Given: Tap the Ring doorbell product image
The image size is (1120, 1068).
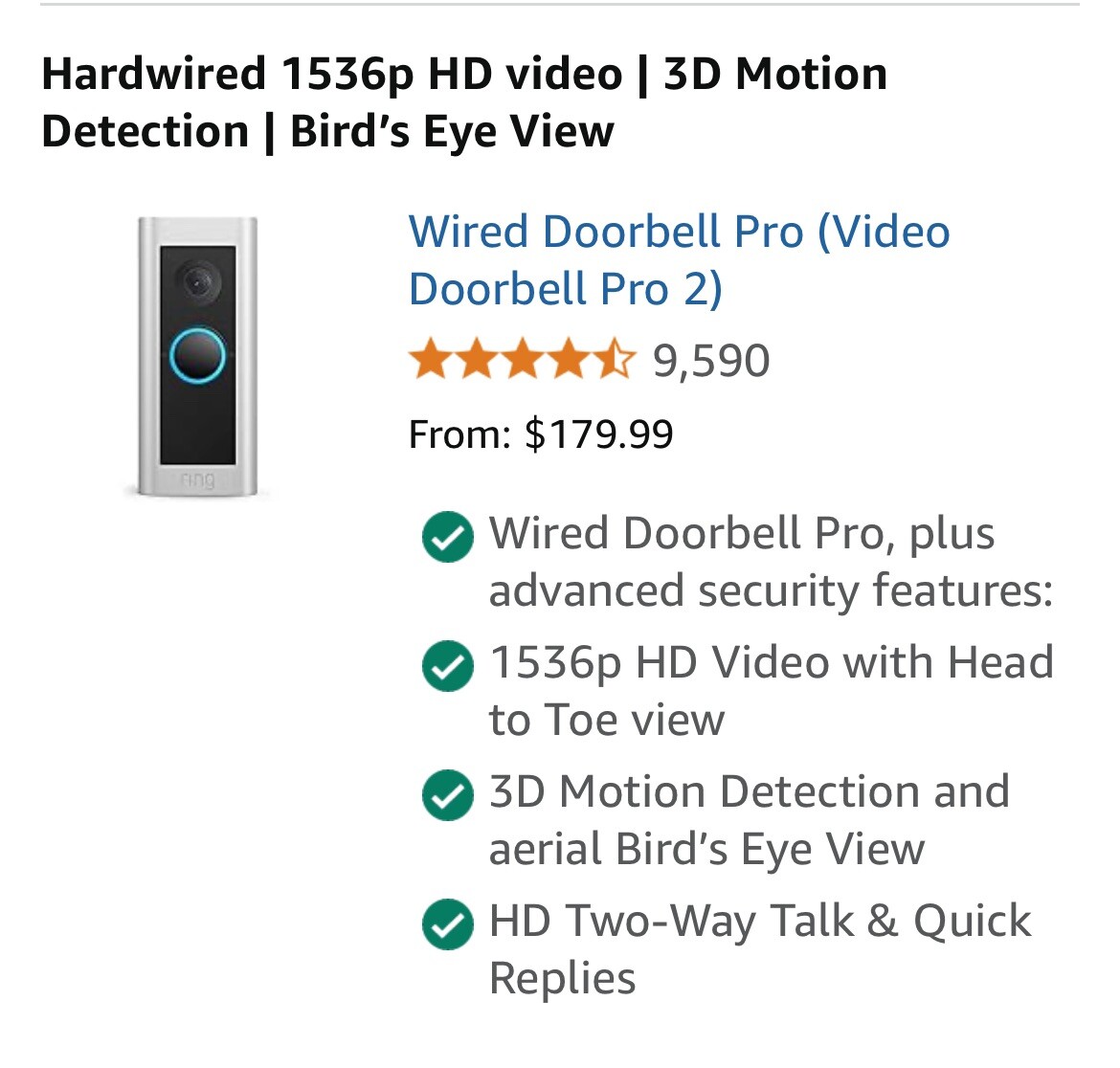Looking at the screenshot, I should click(197, 357).
